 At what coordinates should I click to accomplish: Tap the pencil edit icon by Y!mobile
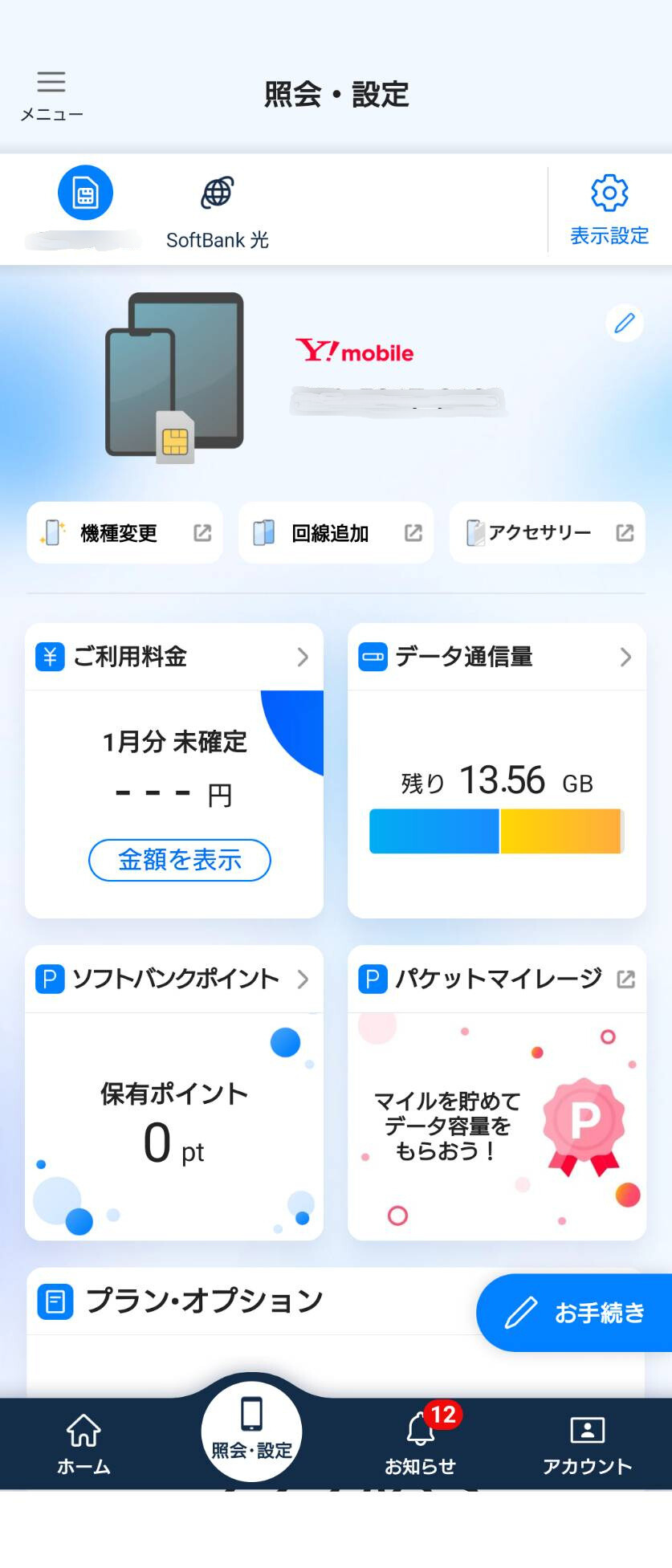pyautogui.click(x=624, y=324)
